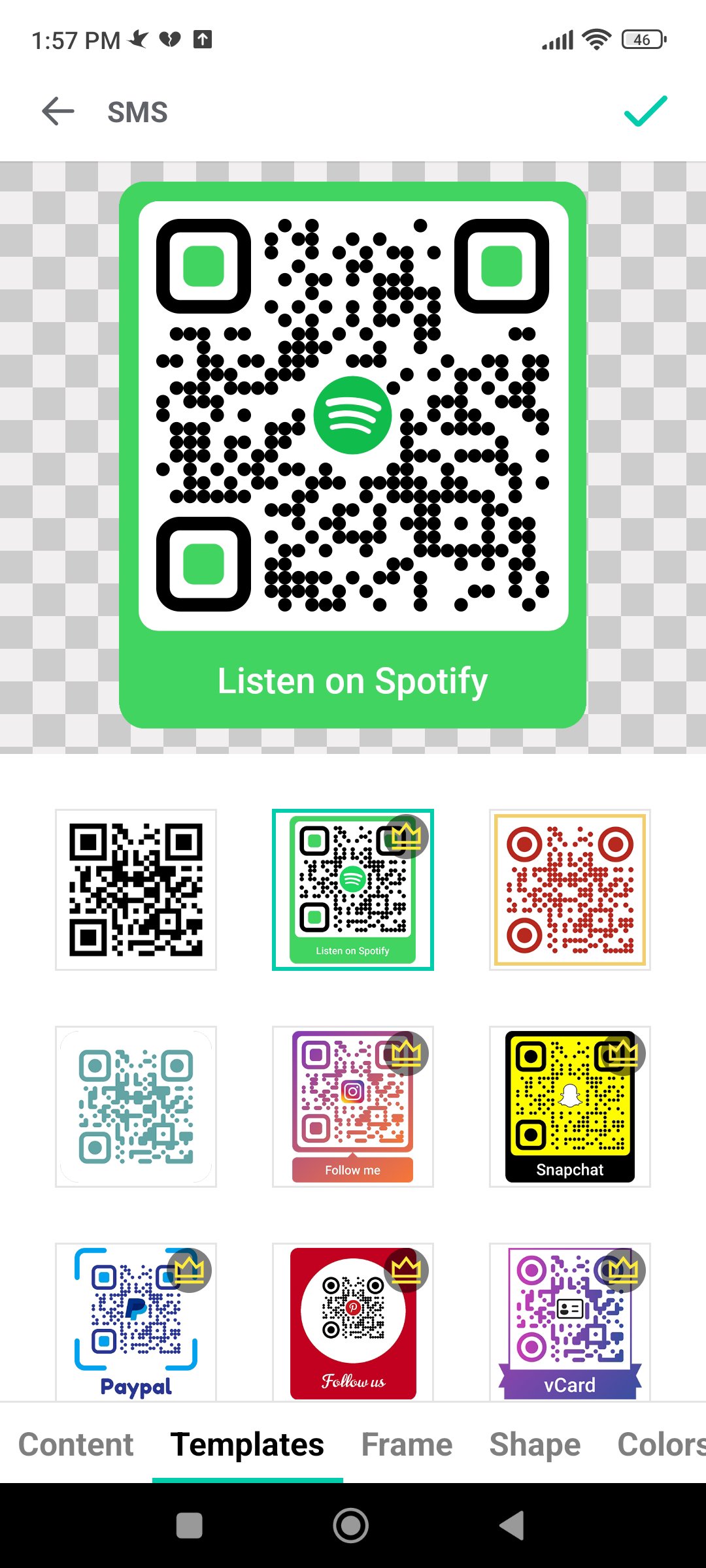Open recent apps from navigation bar

(x=190, y=1526)
